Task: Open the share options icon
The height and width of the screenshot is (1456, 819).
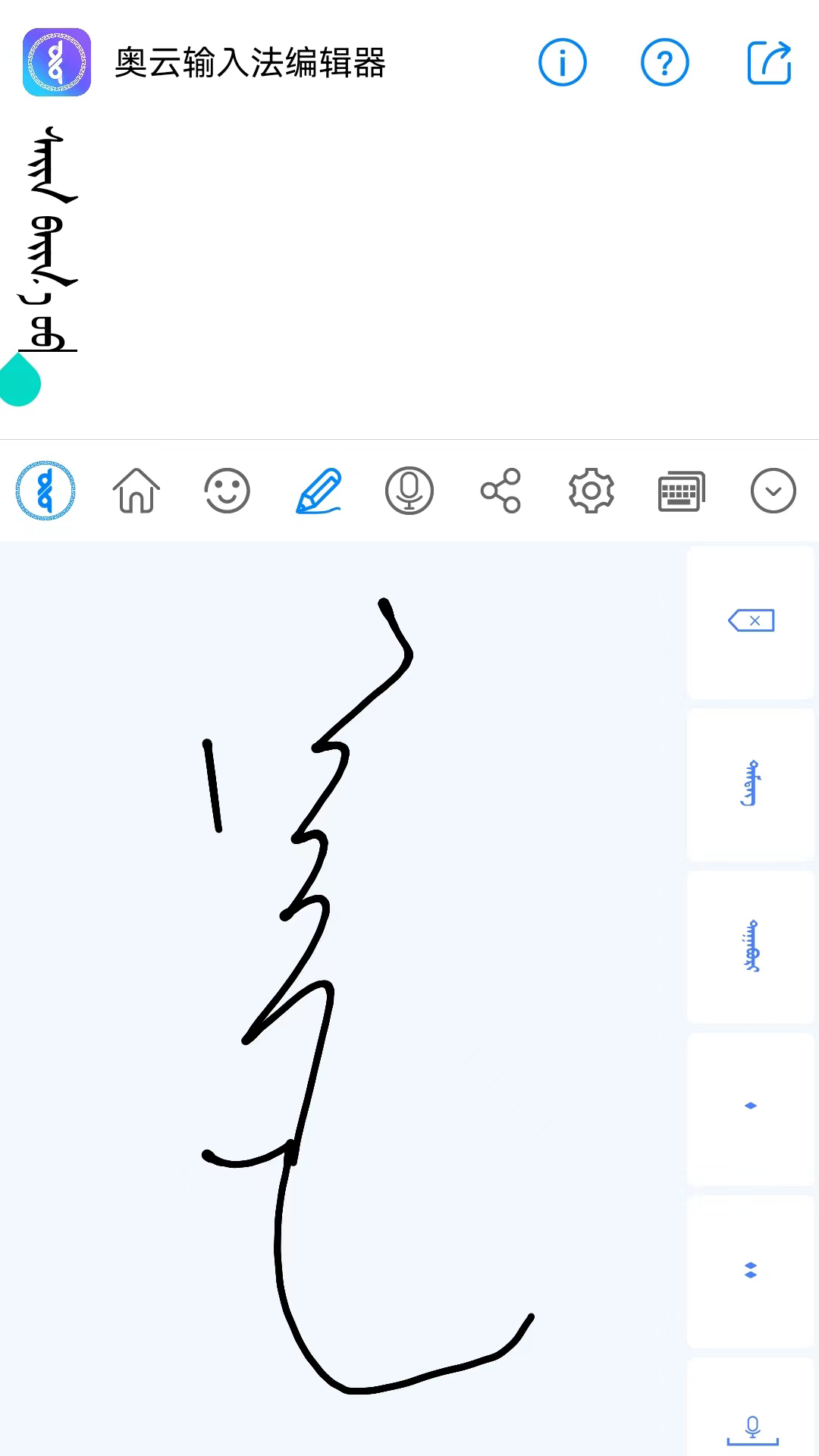Action: point(500,491)
